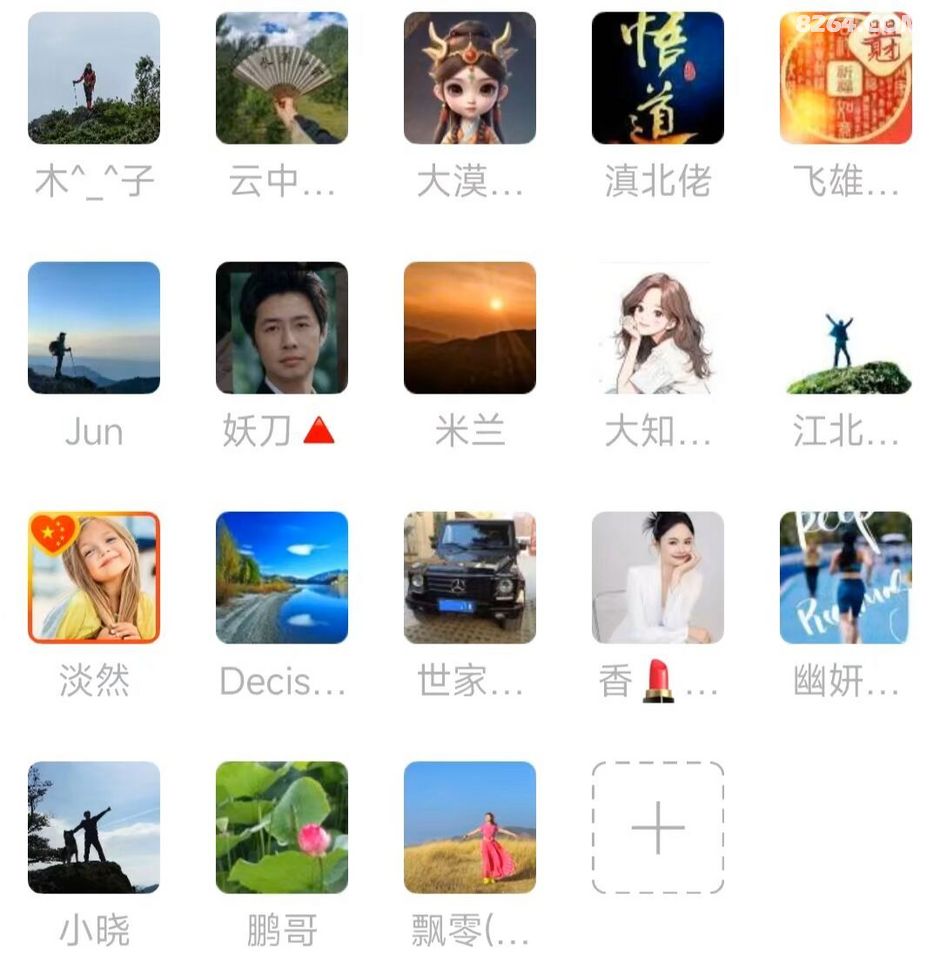940x975 pixels.
Task: Add a new group member
Action: pos(658,828)
